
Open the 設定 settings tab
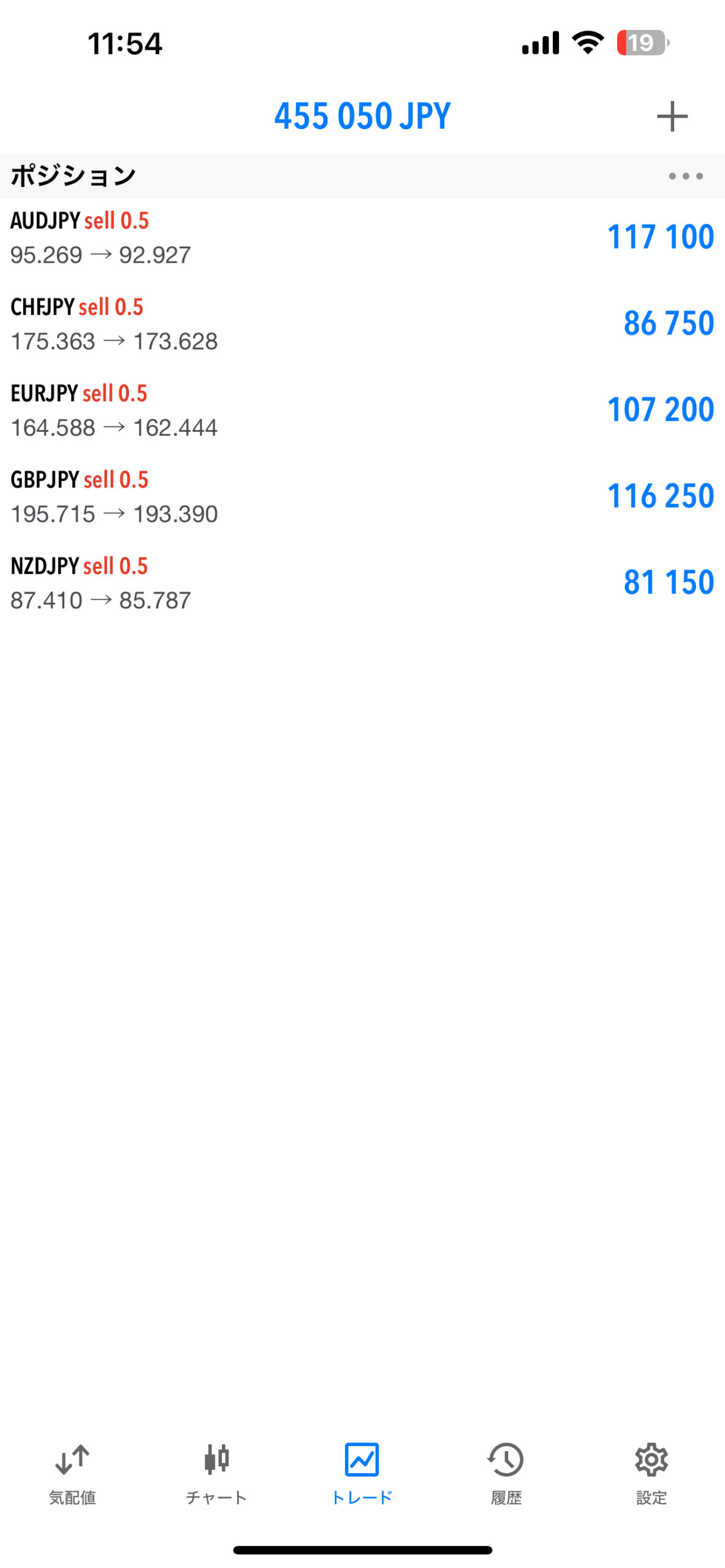pos(651,1474)
